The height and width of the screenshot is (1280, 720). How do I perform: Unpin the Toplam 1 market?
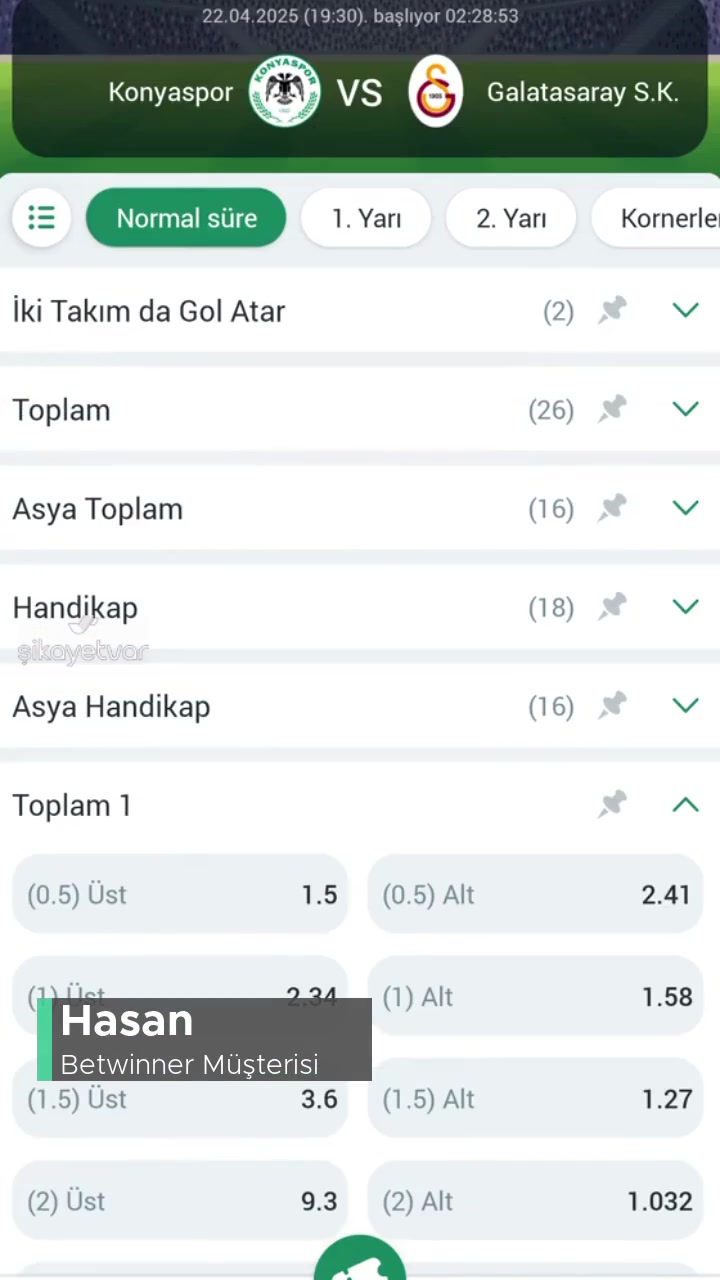[611, 804]
